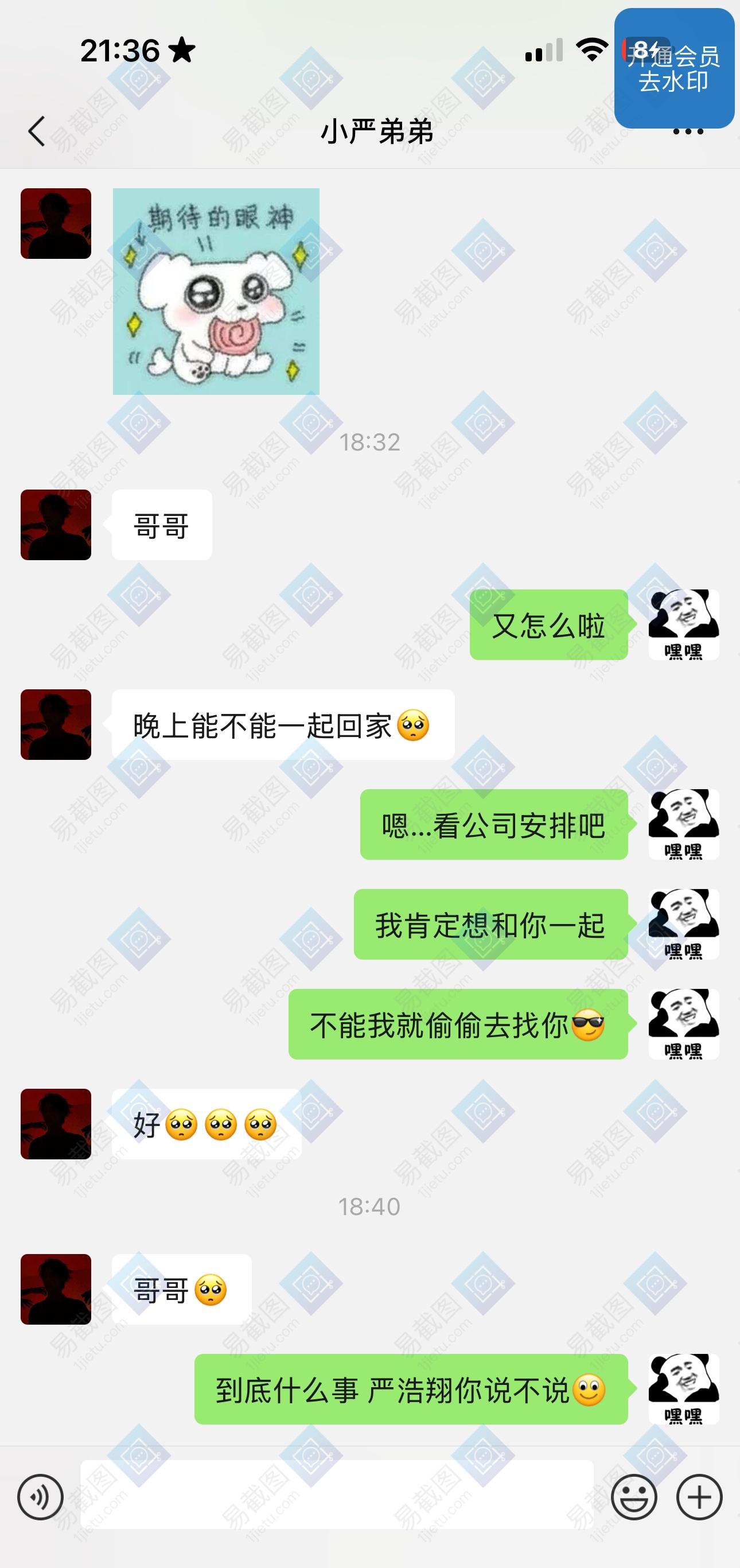This screenshot has height=1568, width=740.
Task: Open the plus attachment menu
Action: [x=699, y=1497]
